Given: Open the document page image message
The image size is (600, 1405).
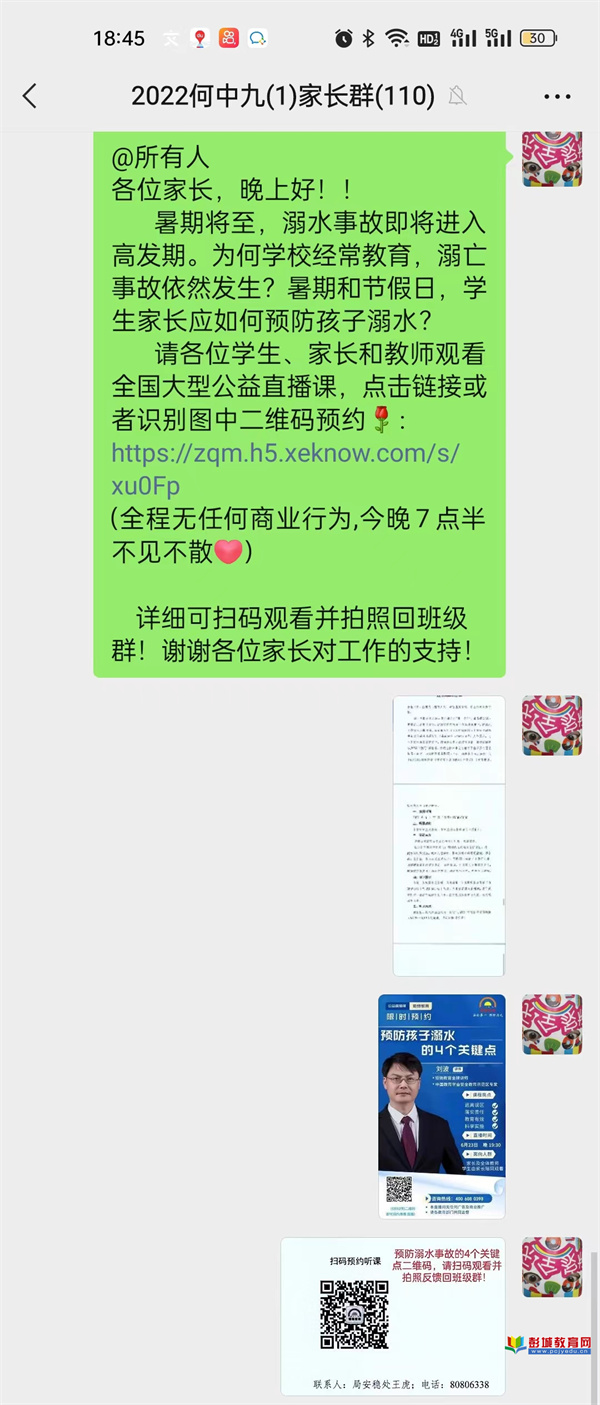Looking at the screenshot, I should tap(448, 834).
